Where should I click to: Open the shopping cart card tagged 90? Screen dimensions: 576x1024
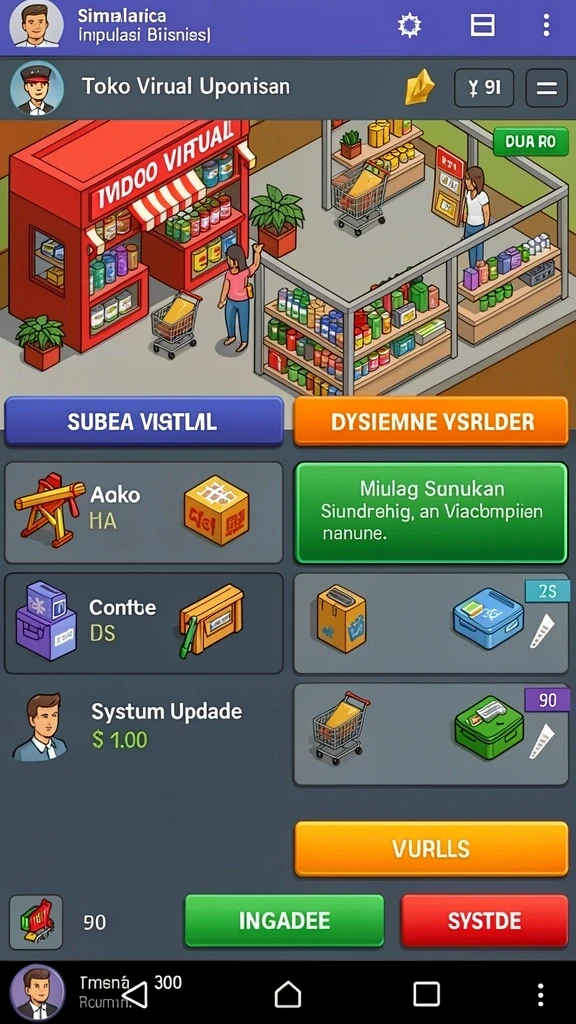[431, 734]
